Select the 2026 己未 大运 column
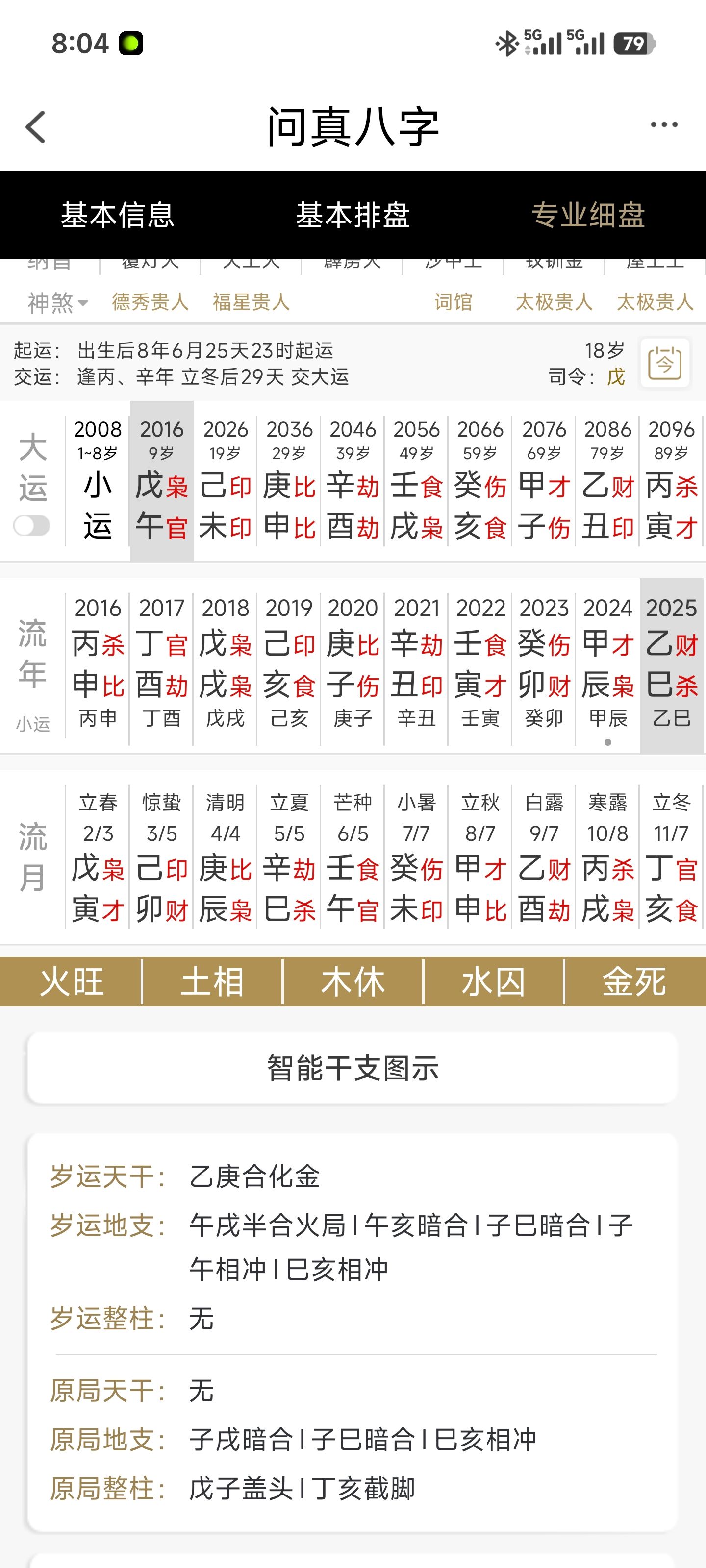This screenshot has height=1568, width=706. tap(226, 481)
